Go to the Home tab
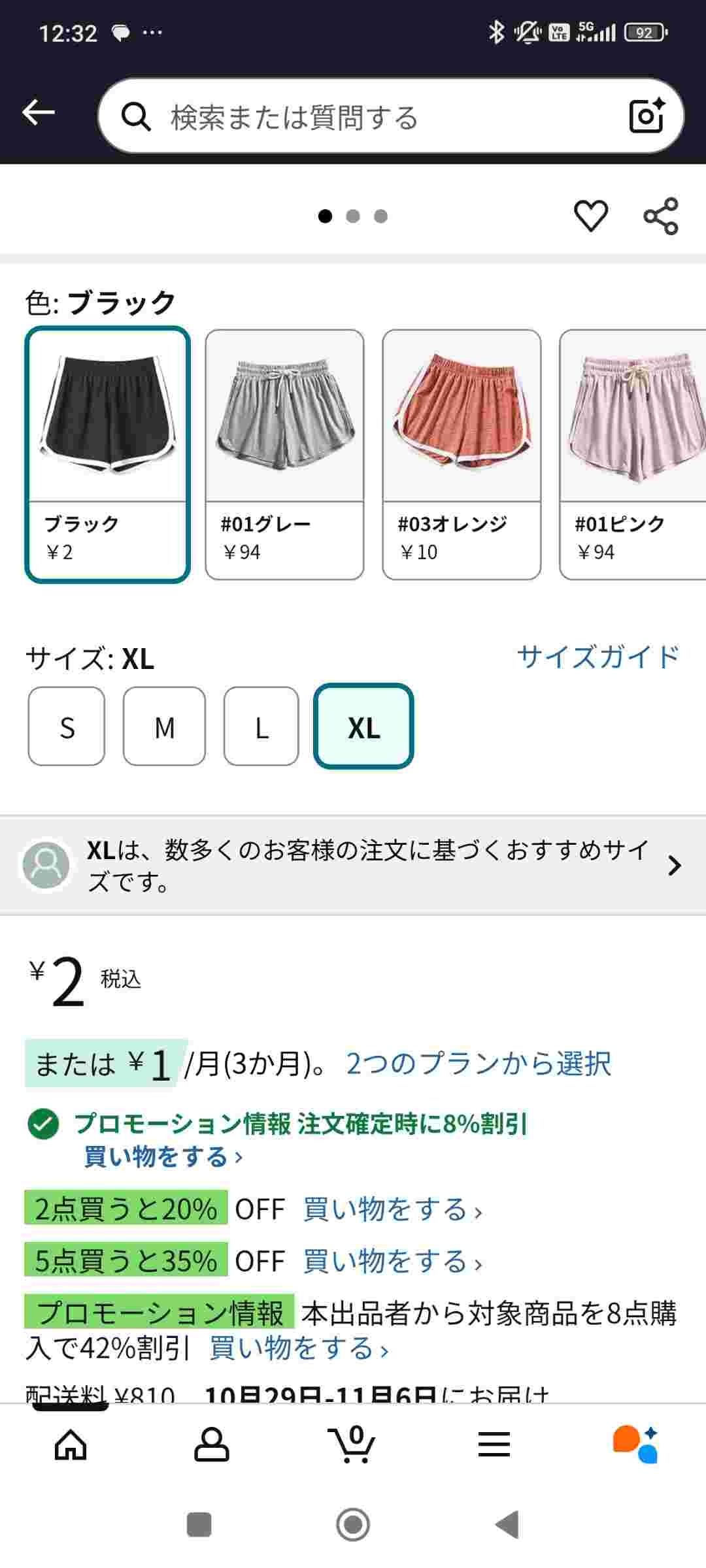Viewport: 706px width, 1568px height. point(71,1444)
